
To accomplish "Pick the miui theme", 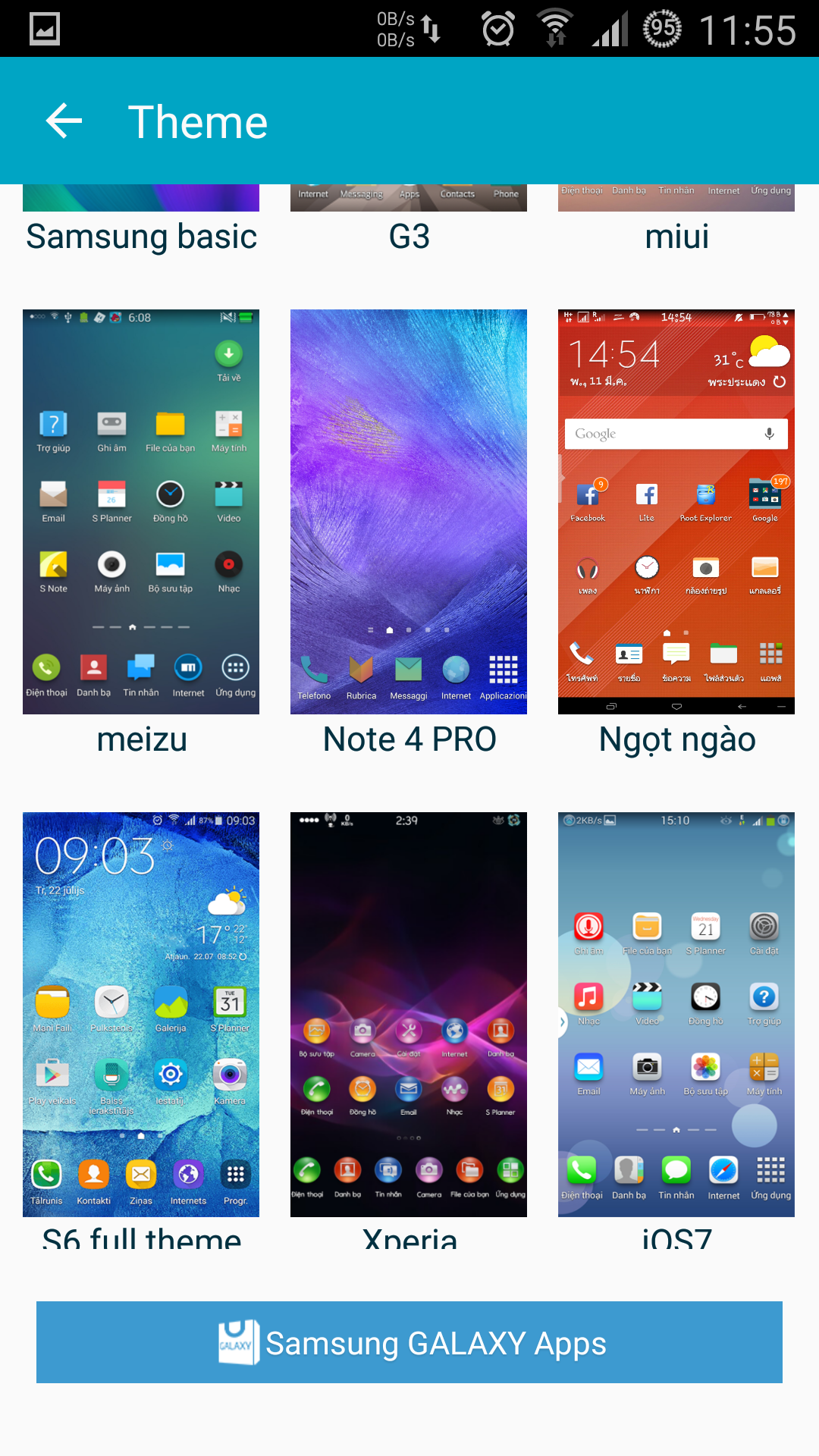I will coord(676,220).
